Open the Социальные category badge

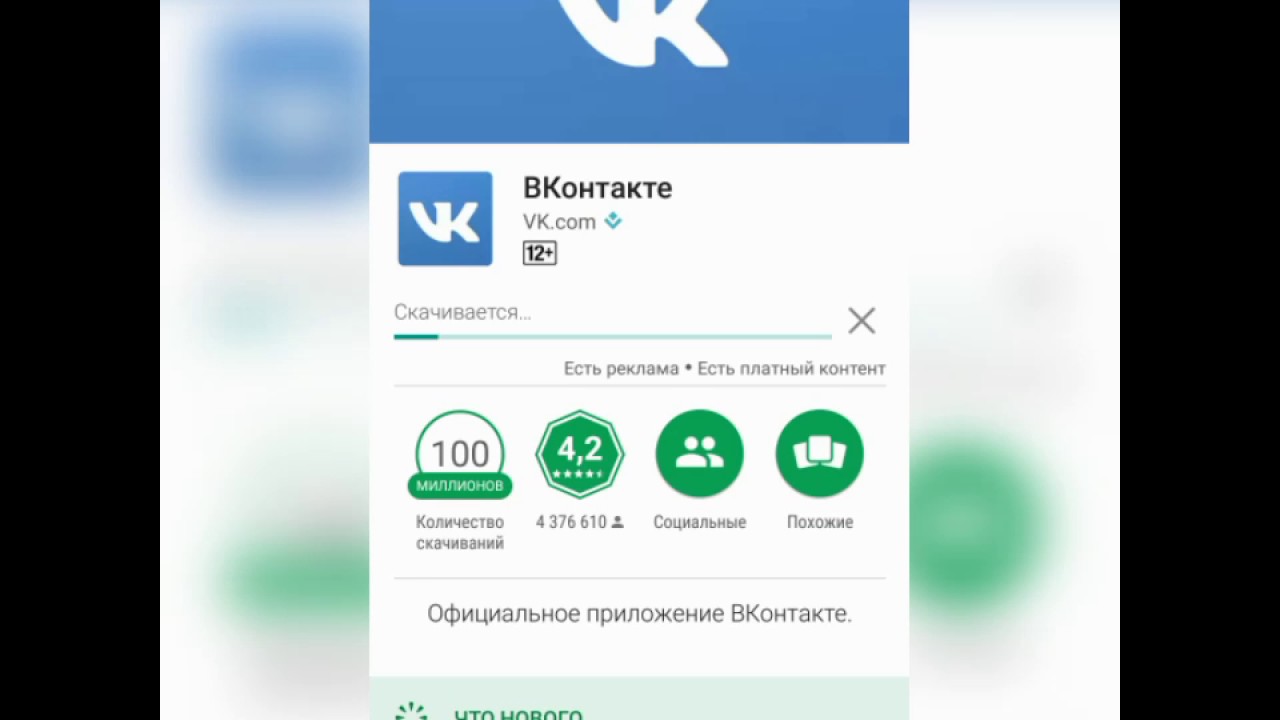(700, 454)
